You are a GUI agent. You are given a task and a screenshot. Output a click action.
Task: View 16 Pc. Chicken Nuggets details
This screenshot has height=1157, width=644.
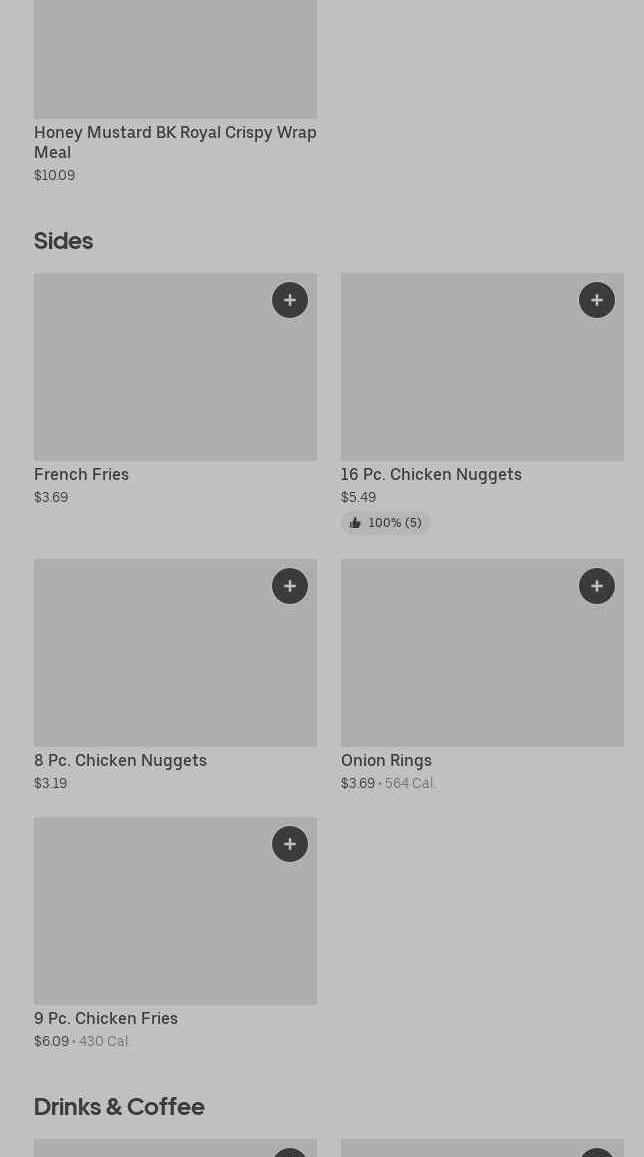[460, 380]
